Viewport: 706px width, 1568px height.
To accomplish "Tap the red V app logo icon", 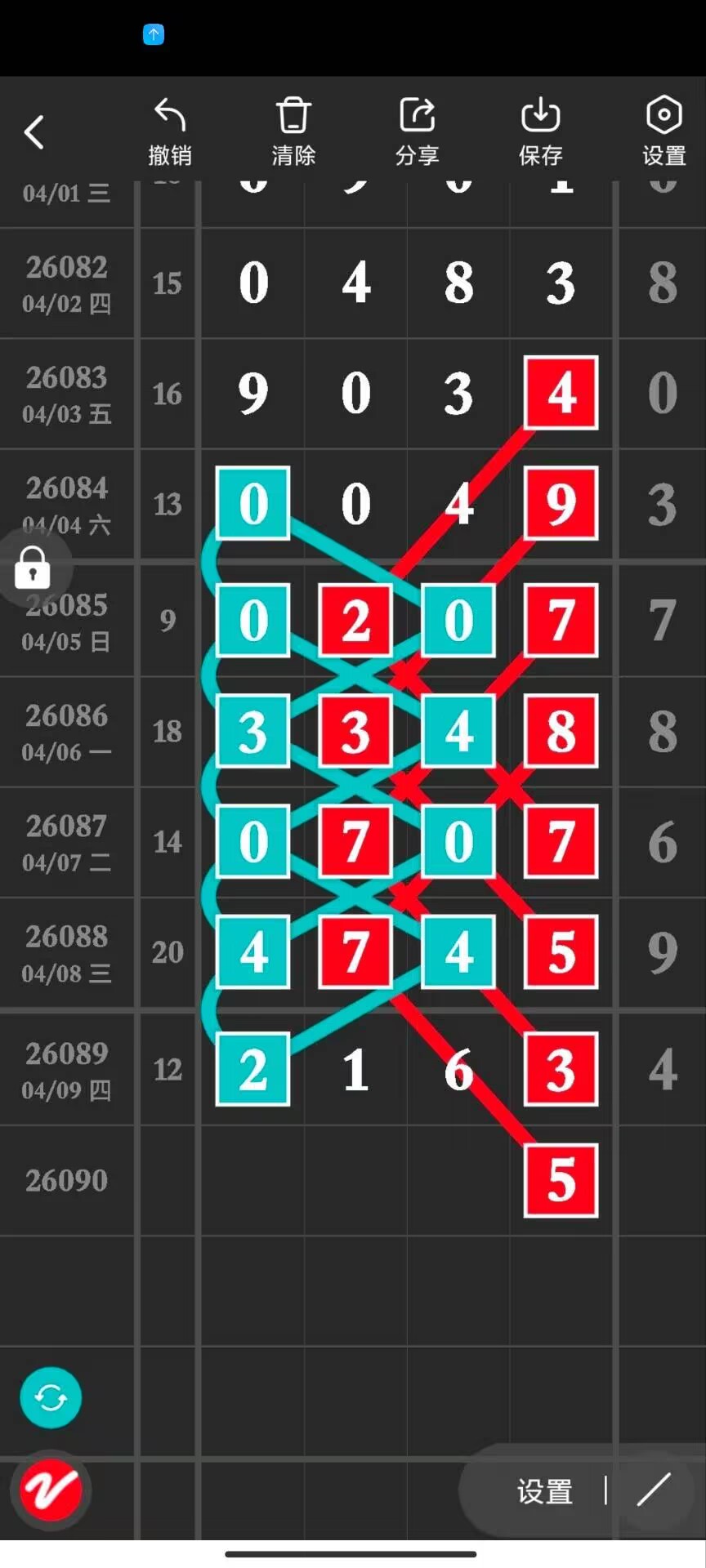I will click(x=49, y=1490).
